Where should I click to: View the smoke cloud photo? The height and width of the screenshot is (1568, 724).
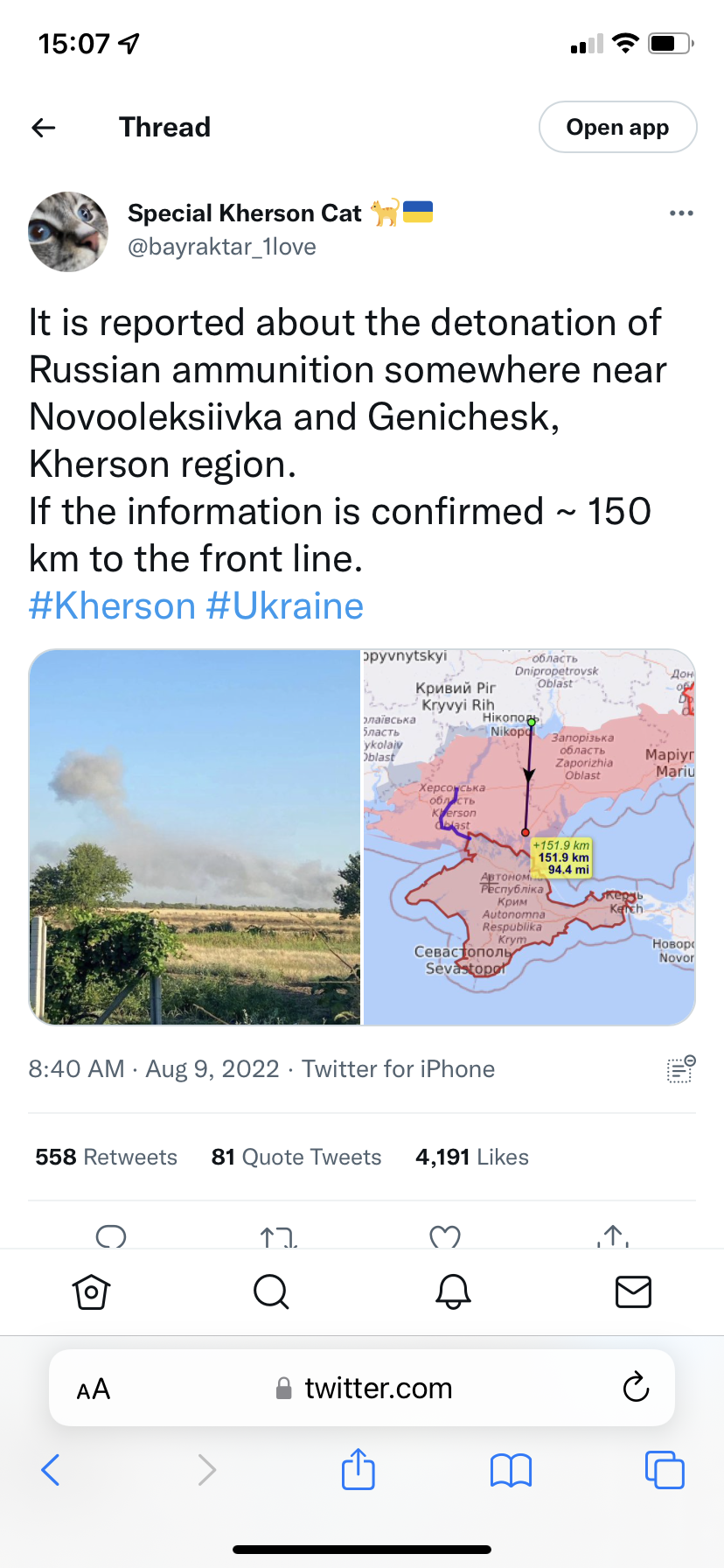[195, 836]
